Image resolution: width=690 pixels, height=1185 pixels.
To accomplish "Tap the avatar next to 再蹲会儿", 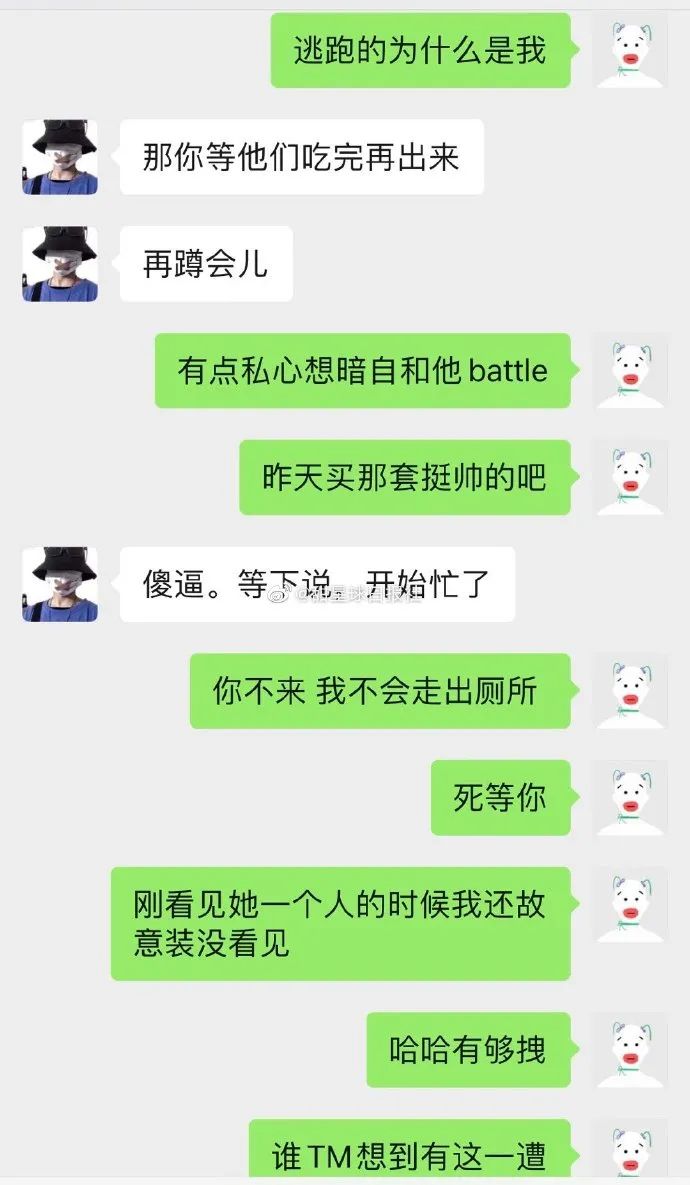I will pos(60,264).
